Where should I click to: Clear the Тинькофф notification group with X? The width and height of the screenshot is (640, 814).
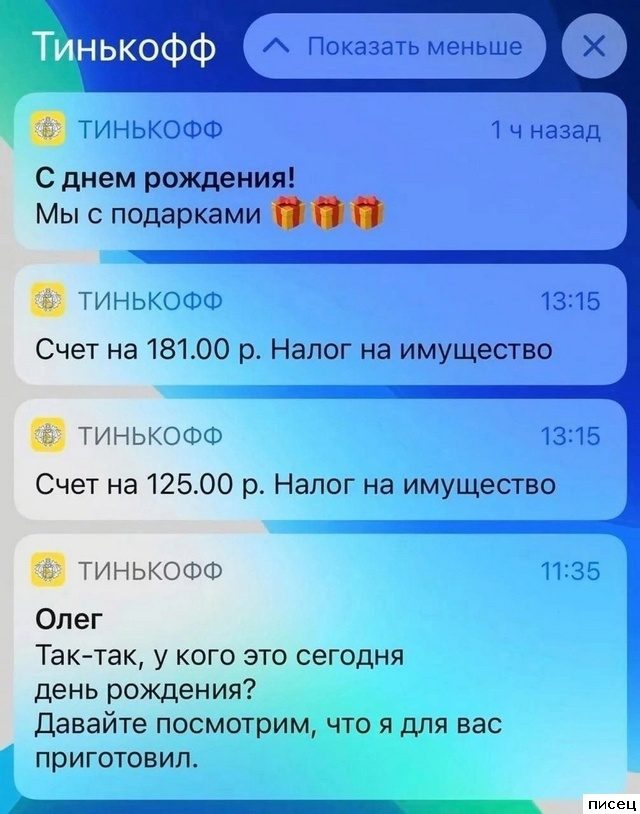595,46
